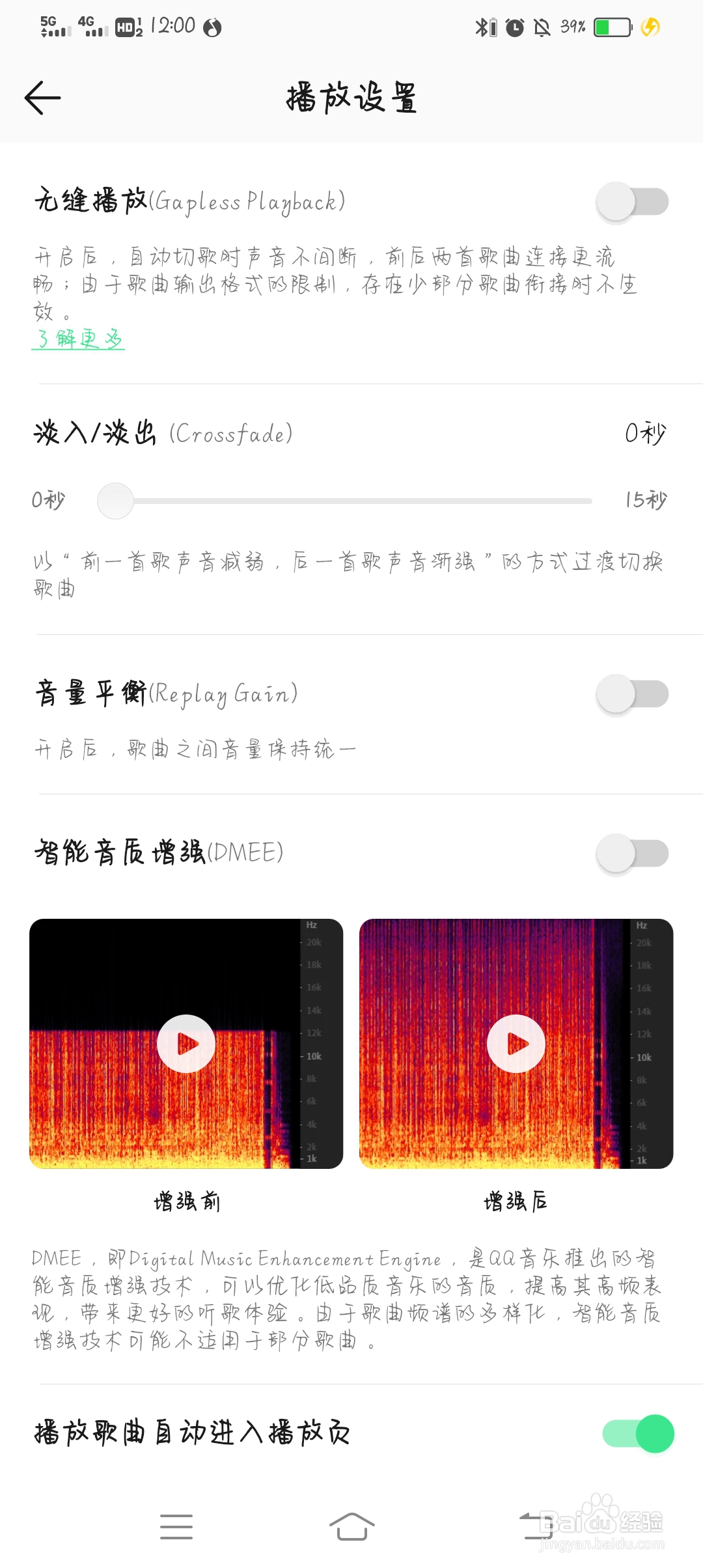Enable 智能音质增强 (DMEE) switch
Screen dimensions: 703x1568
pos(631,854)
